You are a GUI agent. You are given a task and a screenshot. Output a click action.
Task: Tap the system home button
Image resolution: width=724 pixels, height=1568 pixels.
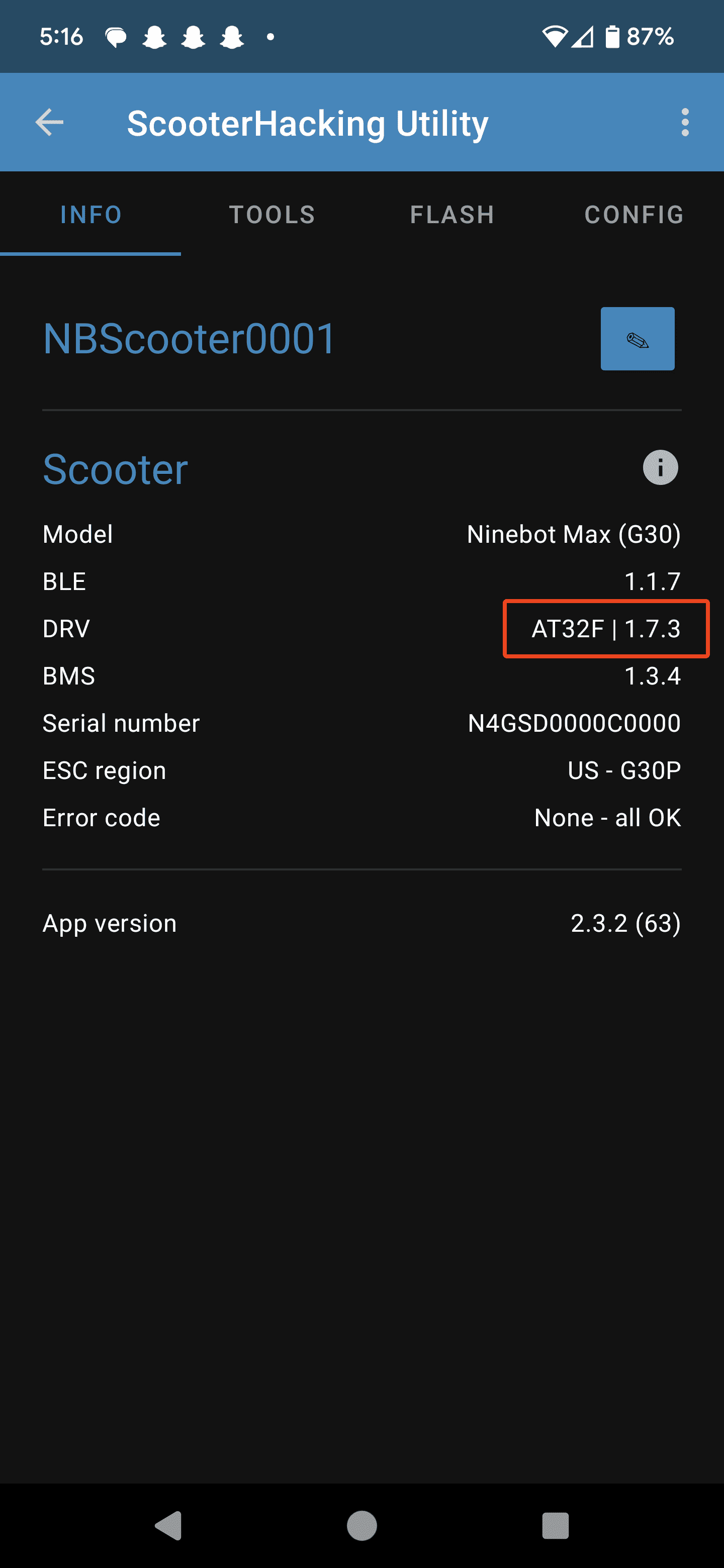361,1525
